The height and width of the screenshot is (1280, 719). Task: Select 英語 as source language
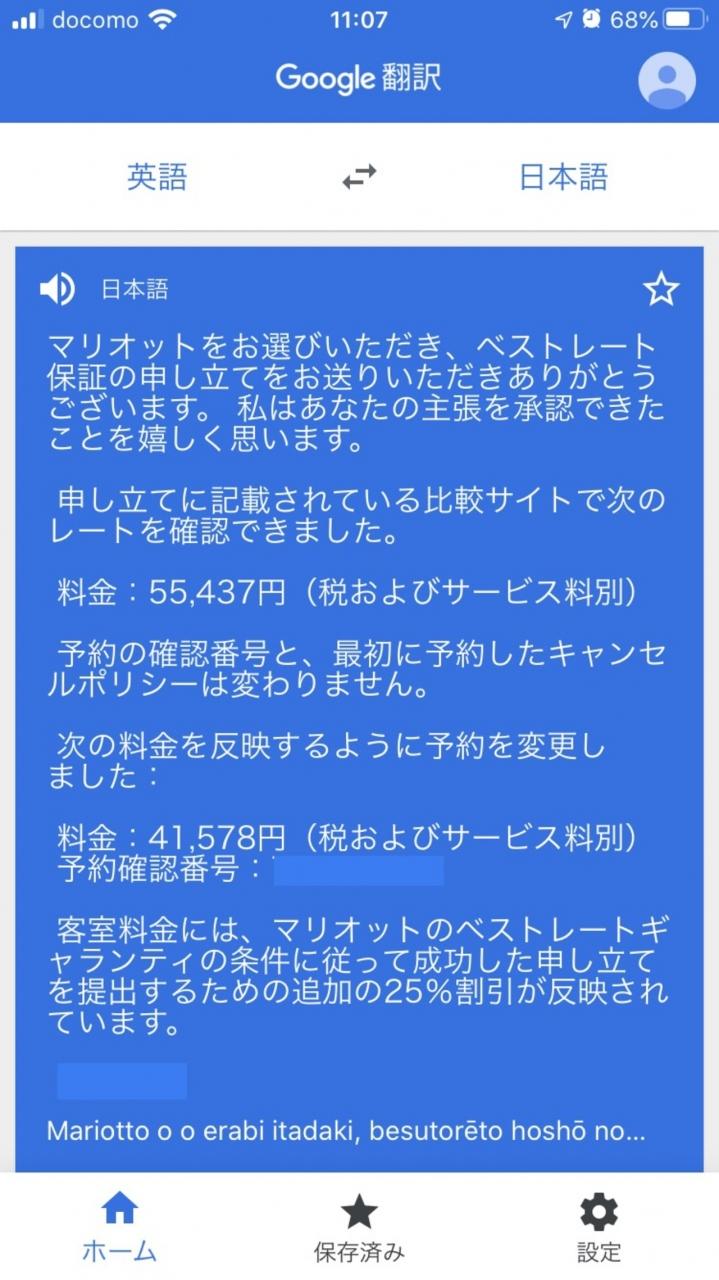(x=157, y=177)
